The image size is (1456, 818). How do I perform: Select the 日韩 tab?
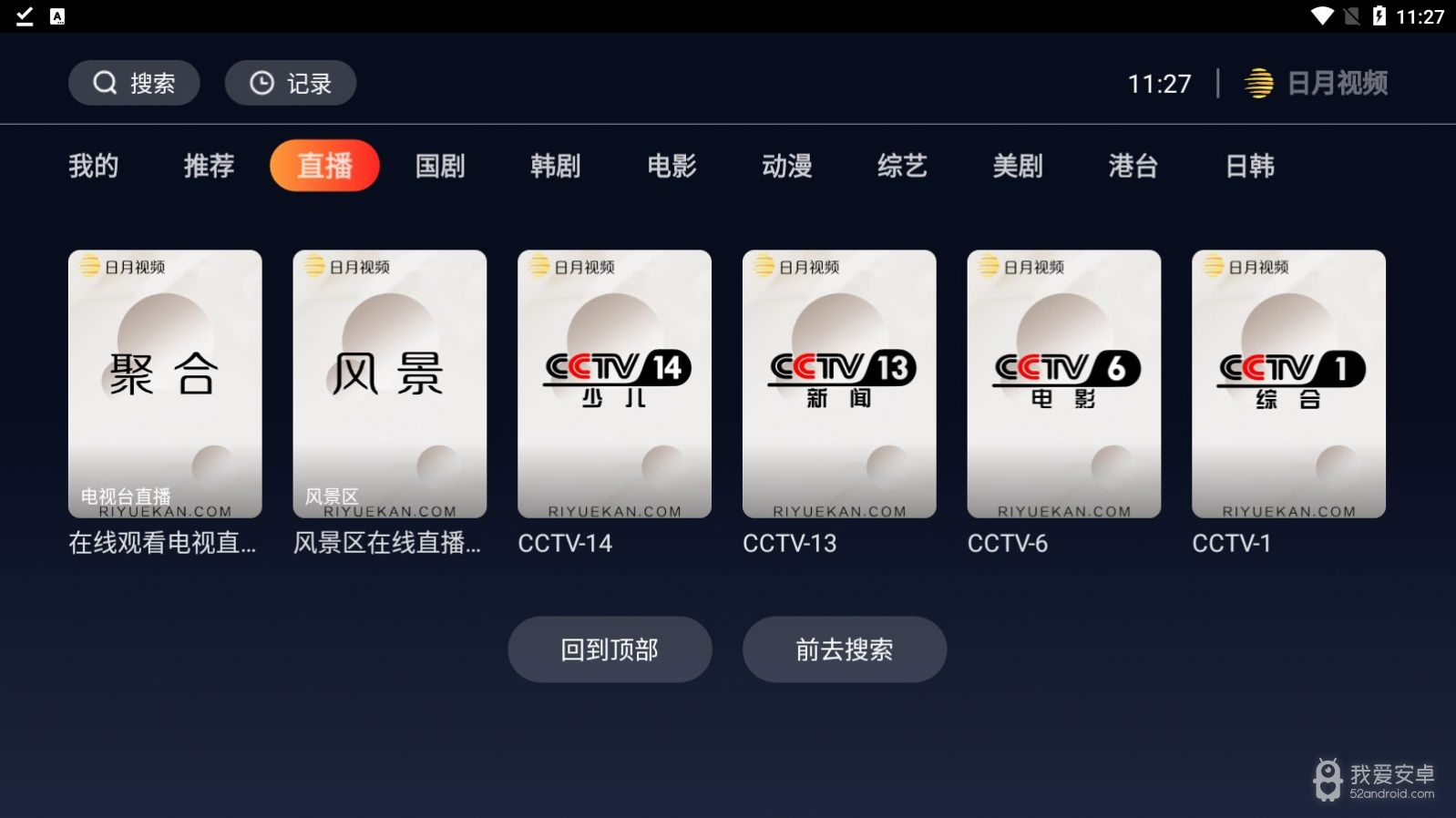pos(1249,166)
